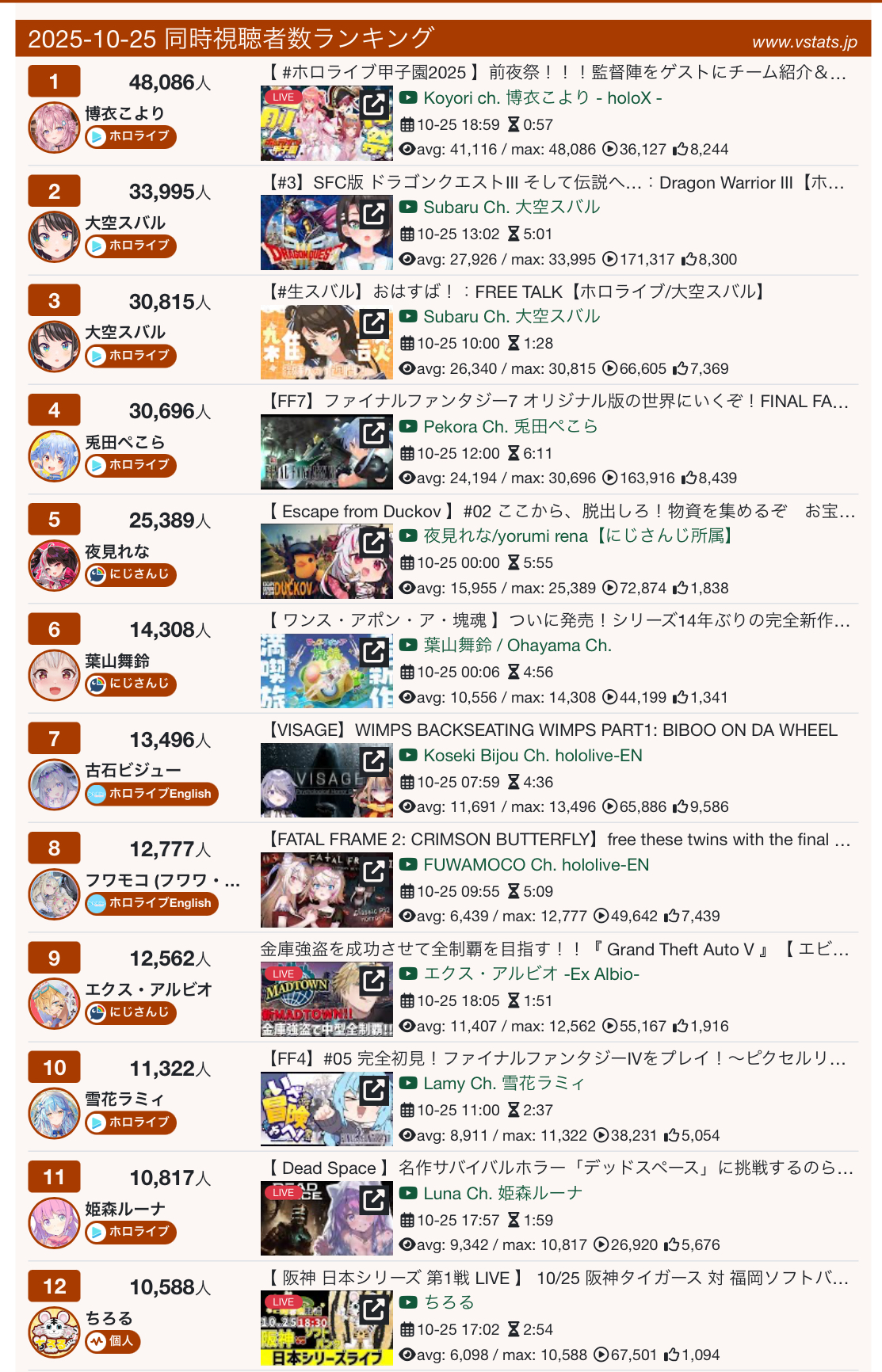Image resolution: width=882 pixels, height=1372 pixels.
Task: Open Pekora Ch. 兎田ぺこら channel link
Action: (x=510, y=427)
